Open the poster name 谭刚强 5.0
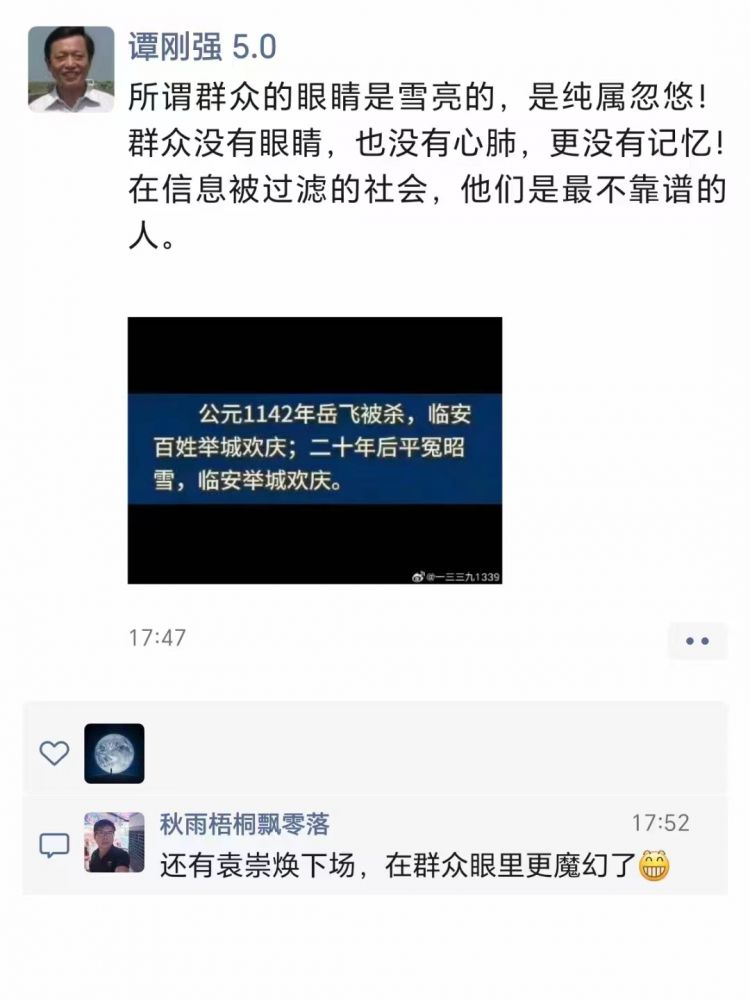 click(x=202, y=46)
